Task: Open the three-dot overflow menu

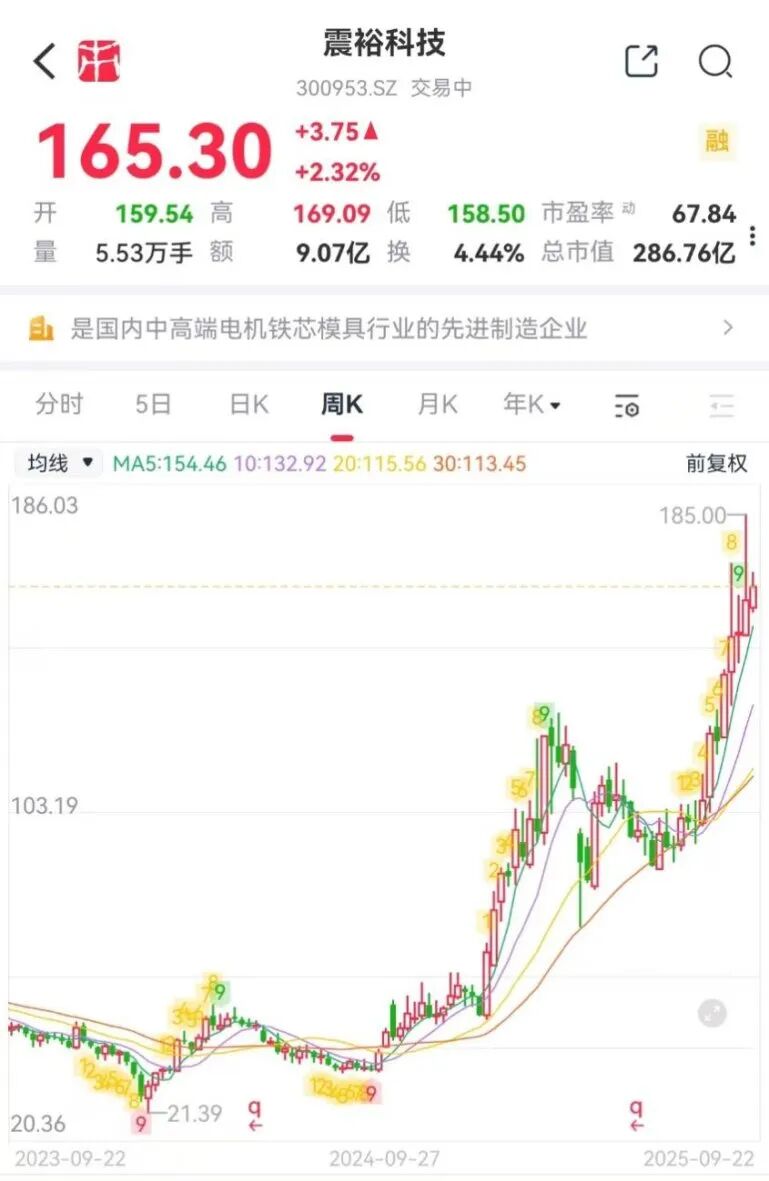Action: pos(752,236)
